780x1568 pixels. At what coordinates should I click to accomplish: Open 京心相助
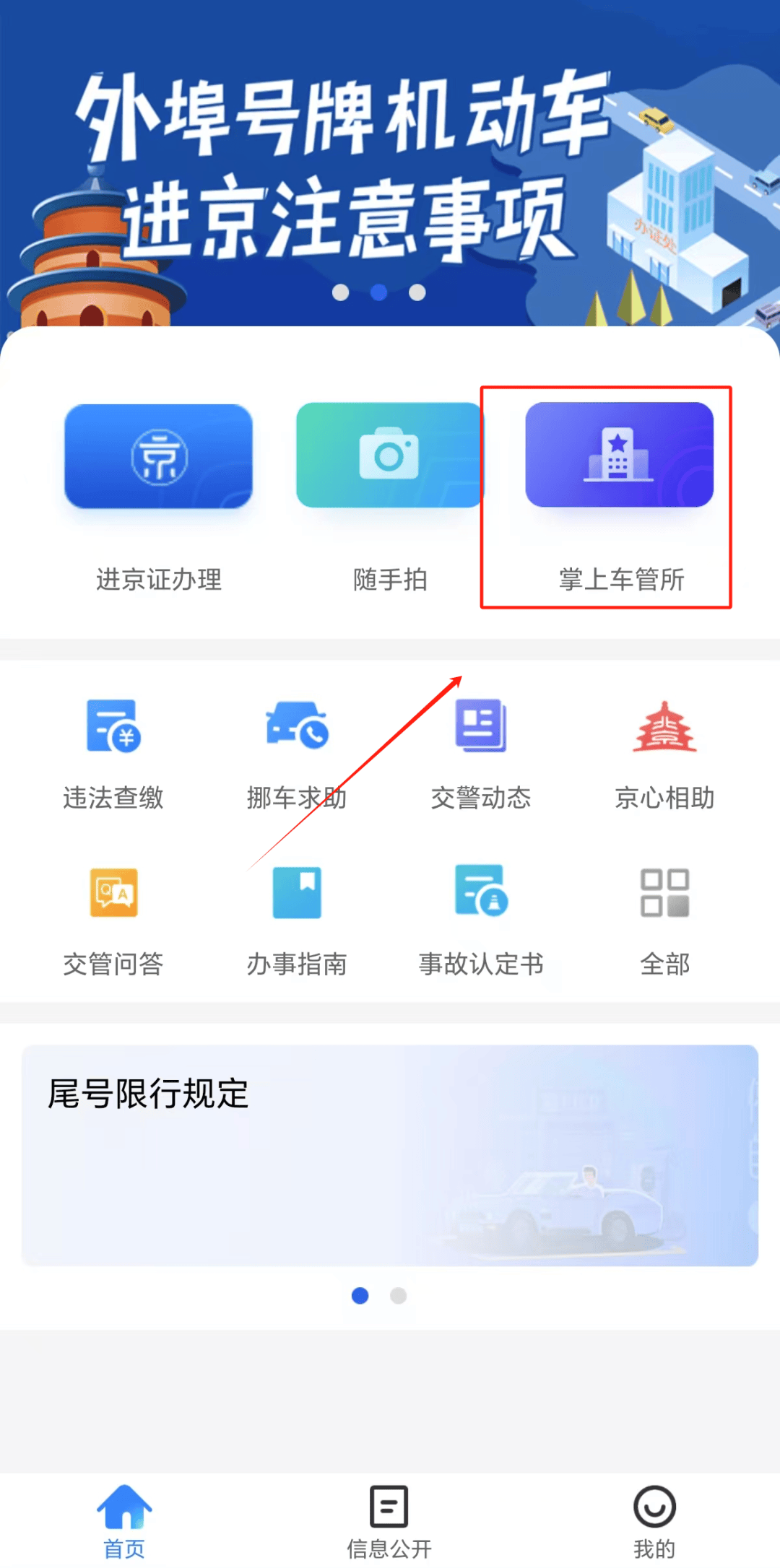(x=664, y=751)
